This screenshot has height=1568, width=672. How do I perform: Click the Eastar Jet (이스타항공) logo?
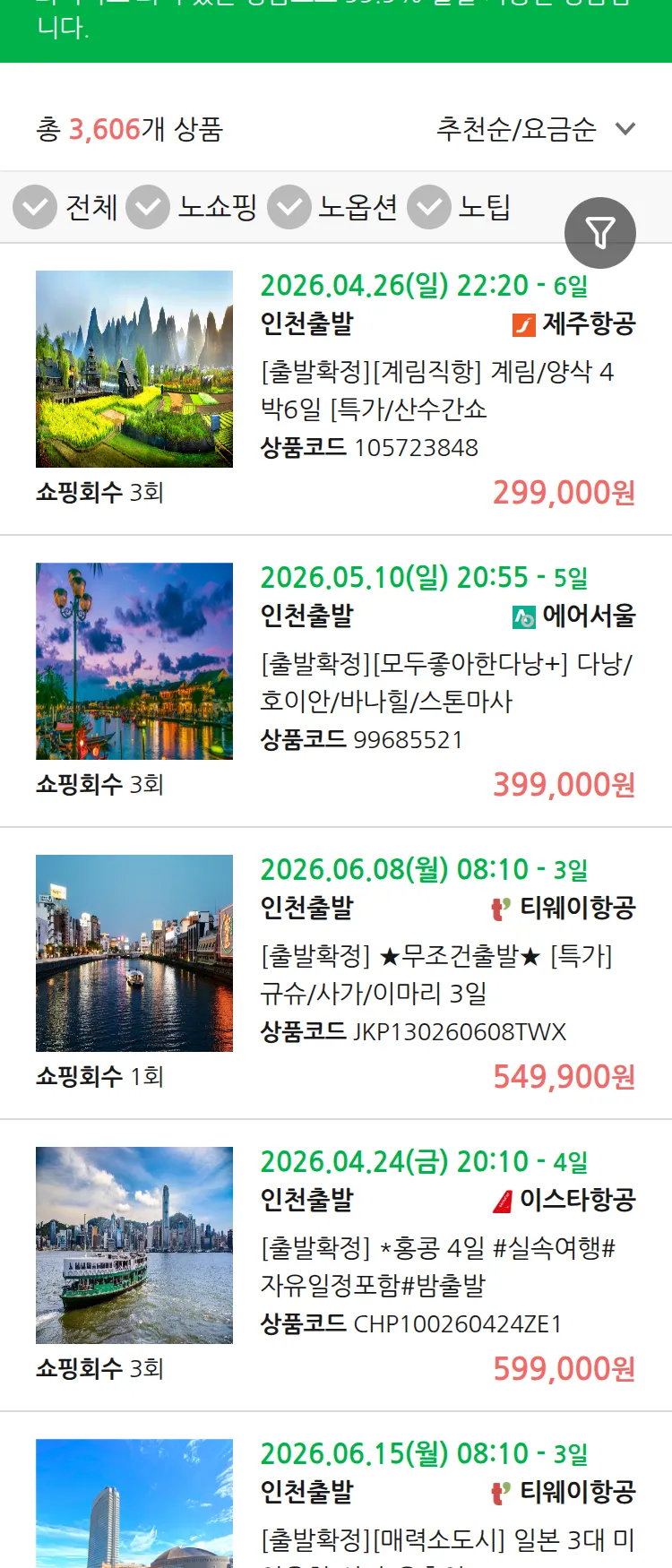[502, 1200]
